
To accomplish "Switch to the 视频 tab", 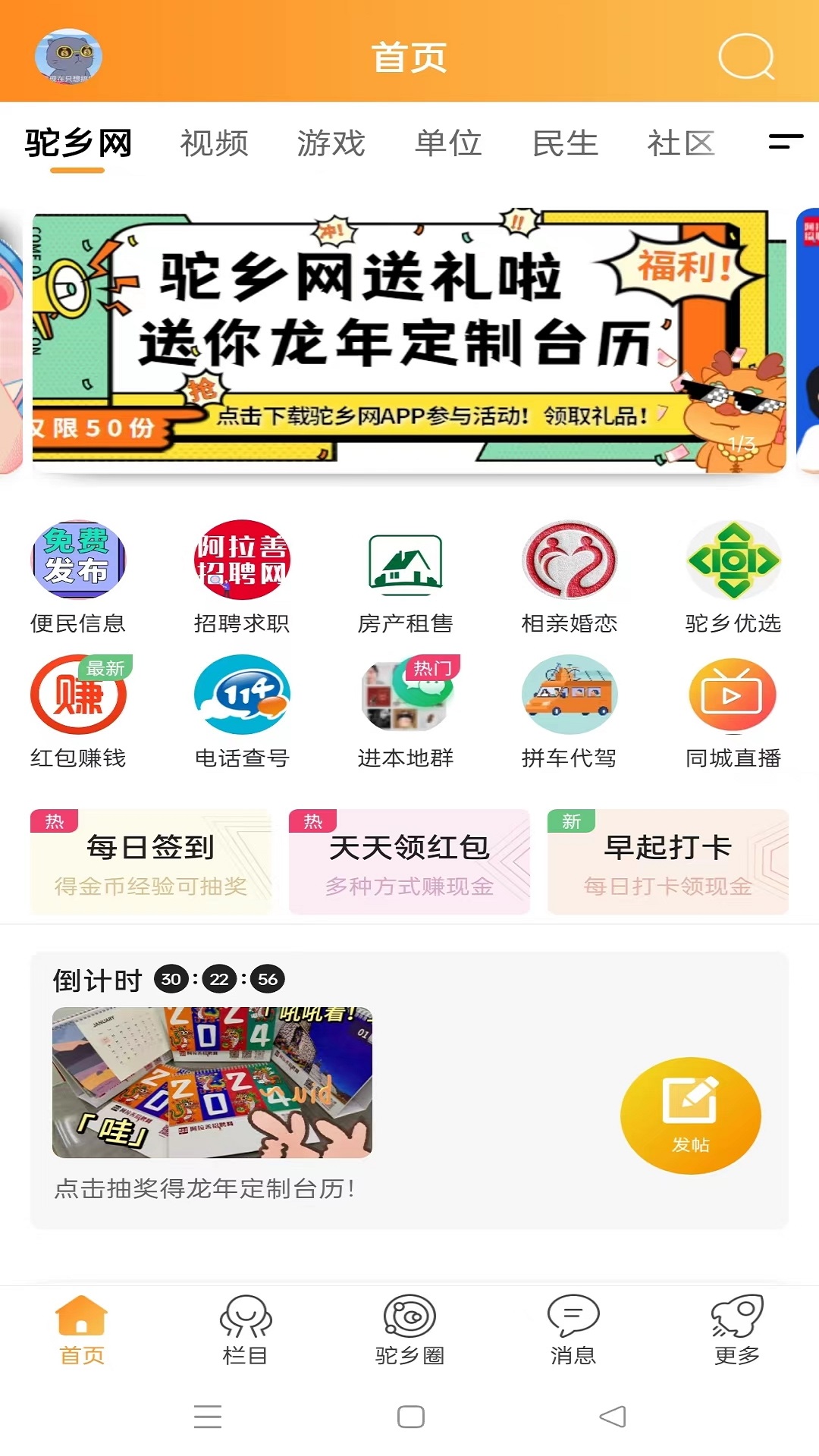I will (x=215, y=143).
